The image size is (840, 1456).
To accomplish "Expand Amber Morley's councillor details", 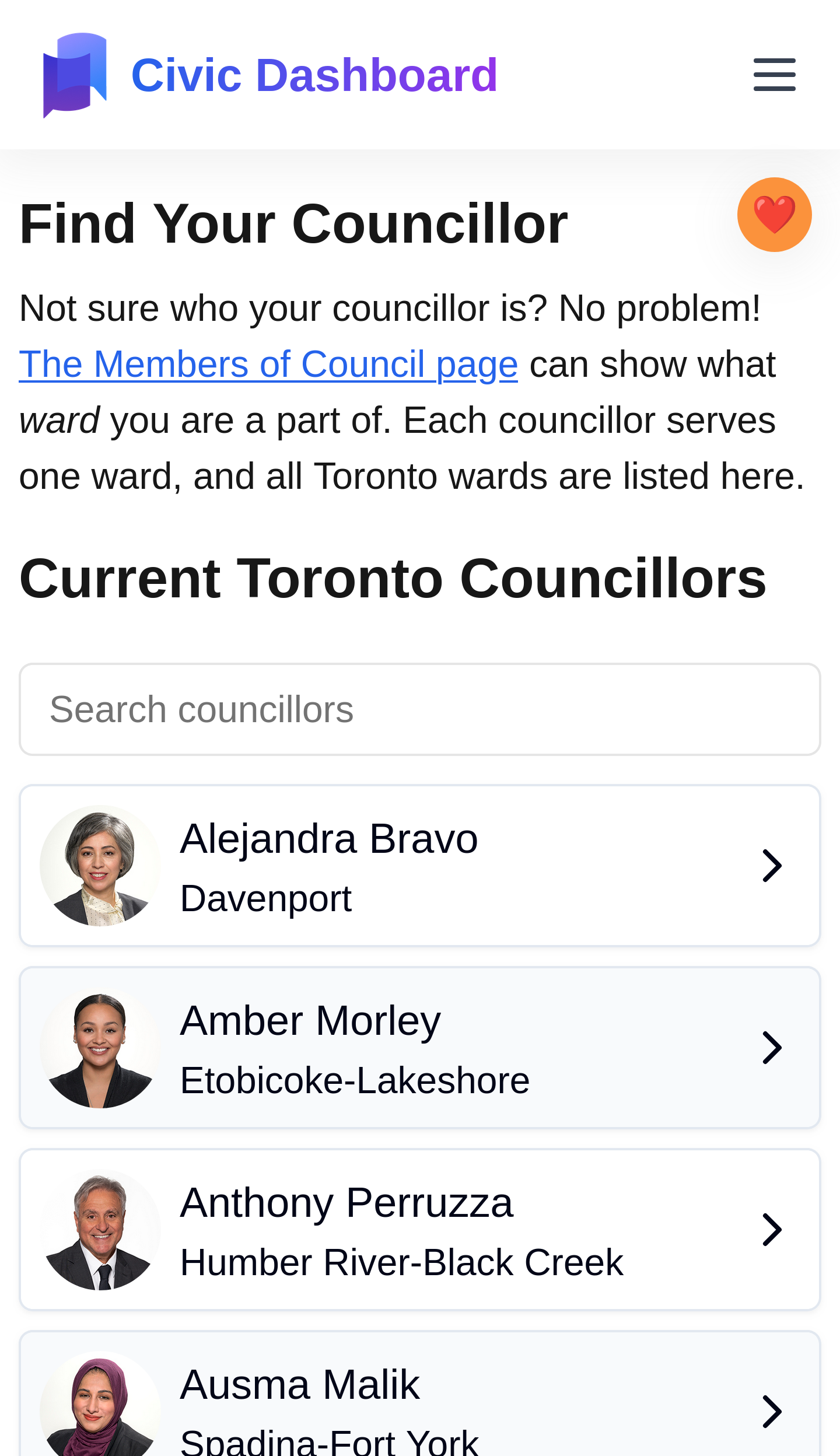I will pos(420,1046).
